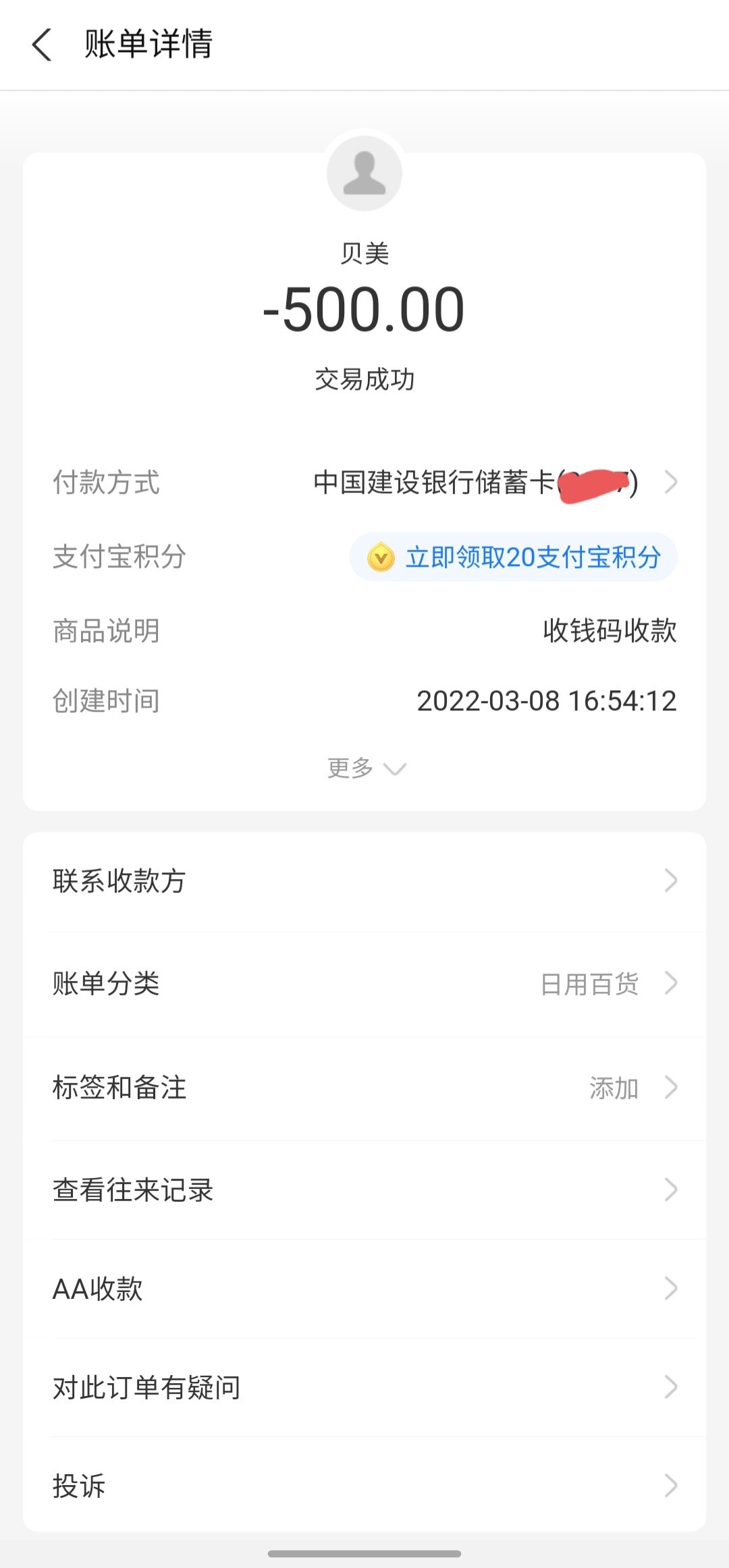The height and width of the screenshot is (1568, 729).
Task: Click the chevron on 联系收款方 row
Action: tap(671, 880)
